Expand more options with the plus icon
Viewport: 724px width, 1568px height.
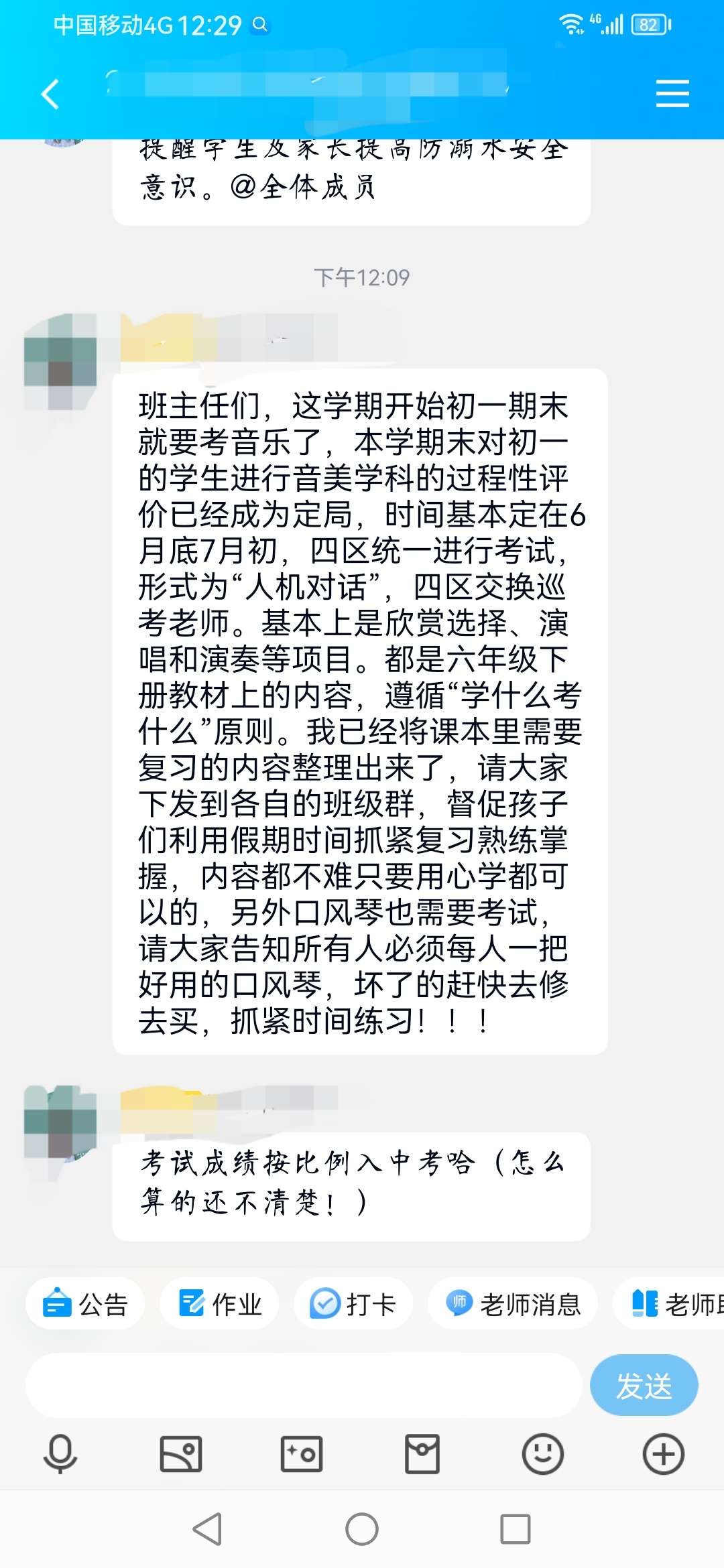click(x=663, y=1454)
